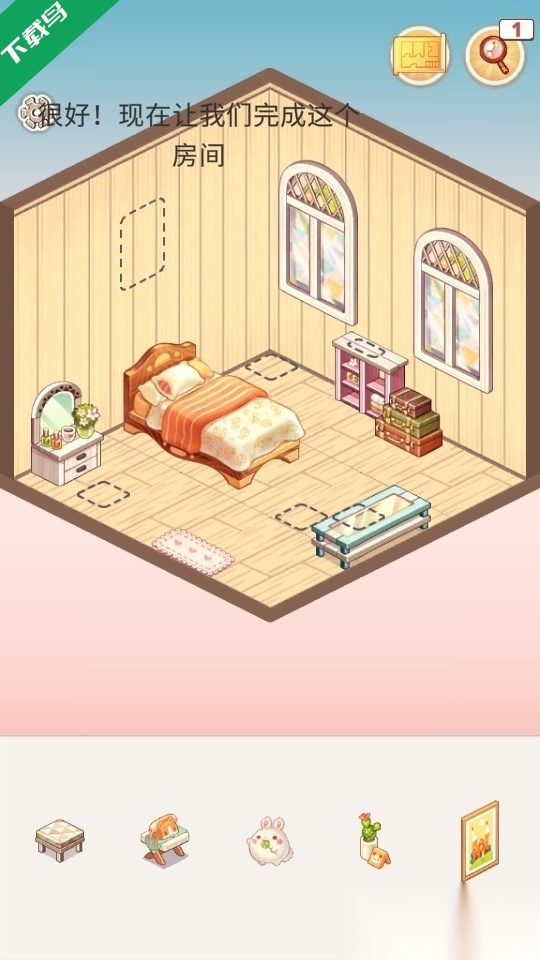Tap the dashed slot on the glass table
Screen dimensions: 540x960
359,516
